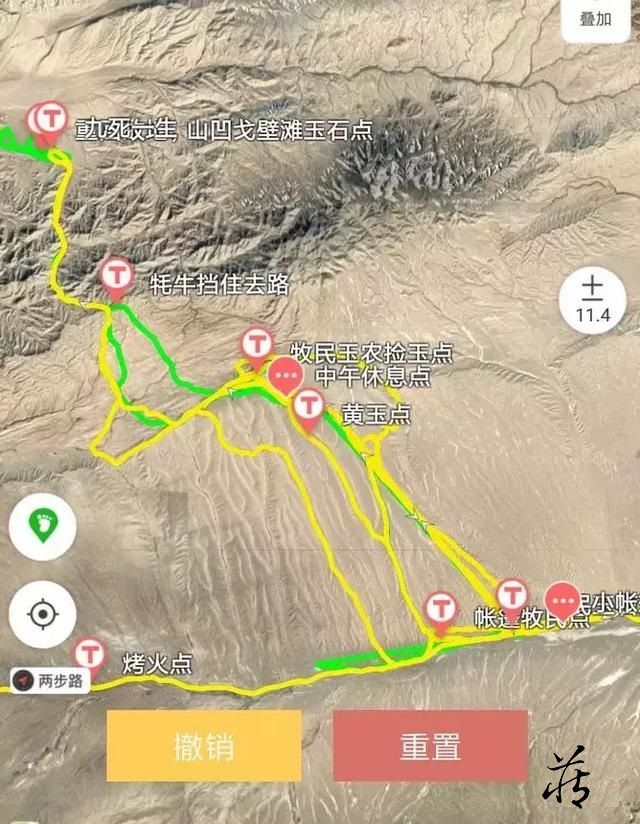Select the 牧民玉农捡玉点 waypoint marker

(x=257, y=344)
